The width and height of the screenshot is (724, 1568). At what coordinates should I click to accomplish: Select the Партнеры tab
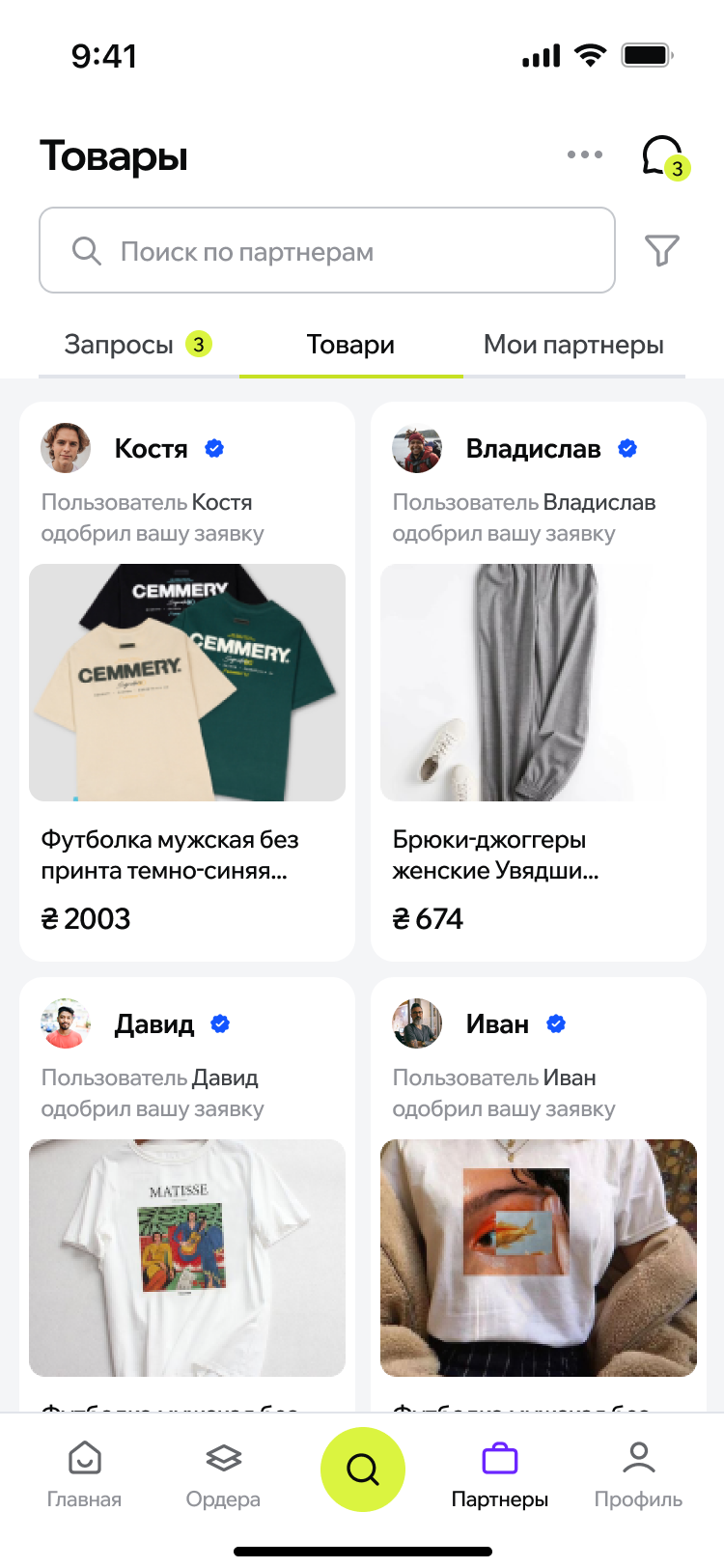[x=500, y=1475]
